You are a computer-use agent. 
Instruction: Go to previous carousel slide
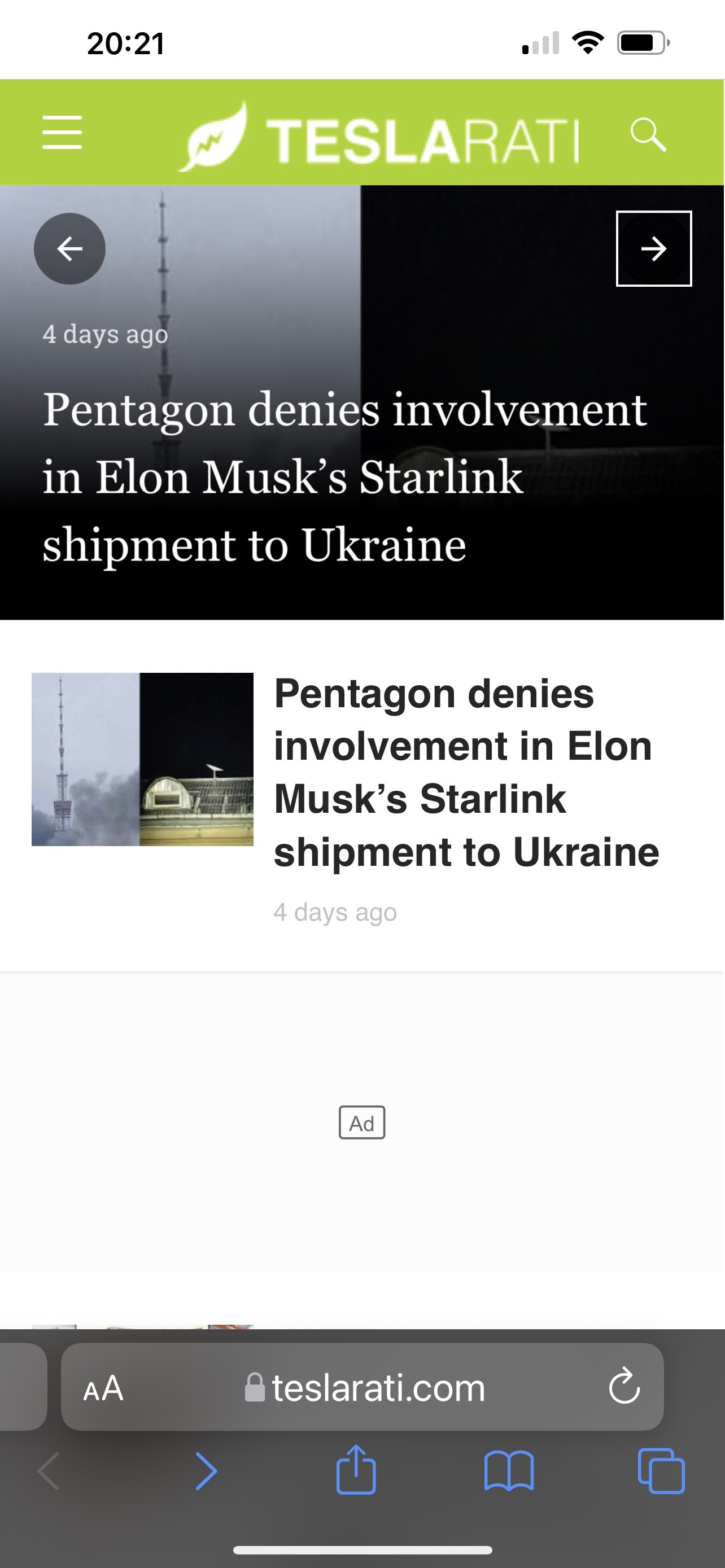click(69, 248)
